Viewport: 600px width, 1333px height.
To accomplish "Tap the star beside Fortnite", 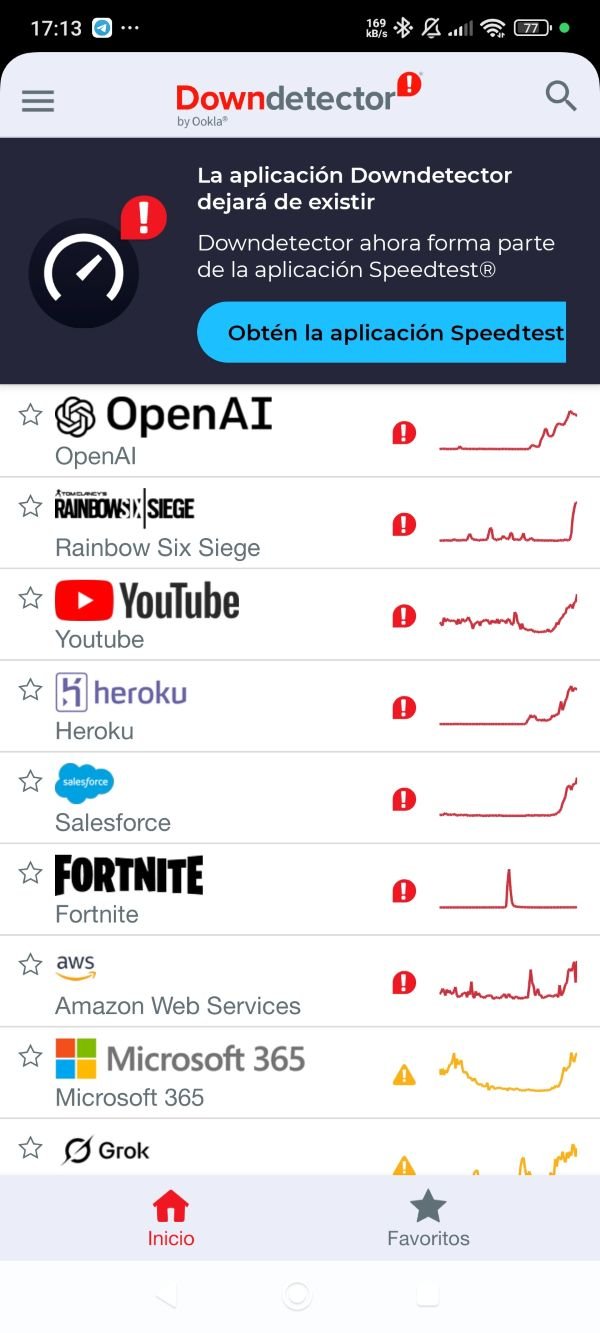I will coord(31,873).
